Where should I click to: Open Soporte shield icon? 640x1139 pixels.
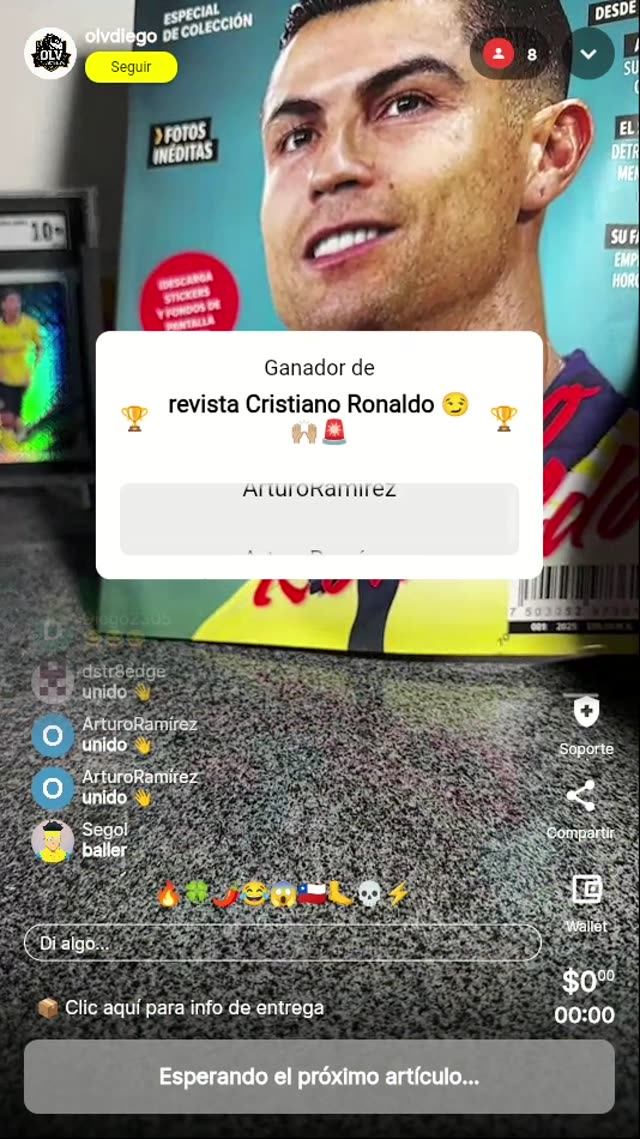click(x=585, y=712)
